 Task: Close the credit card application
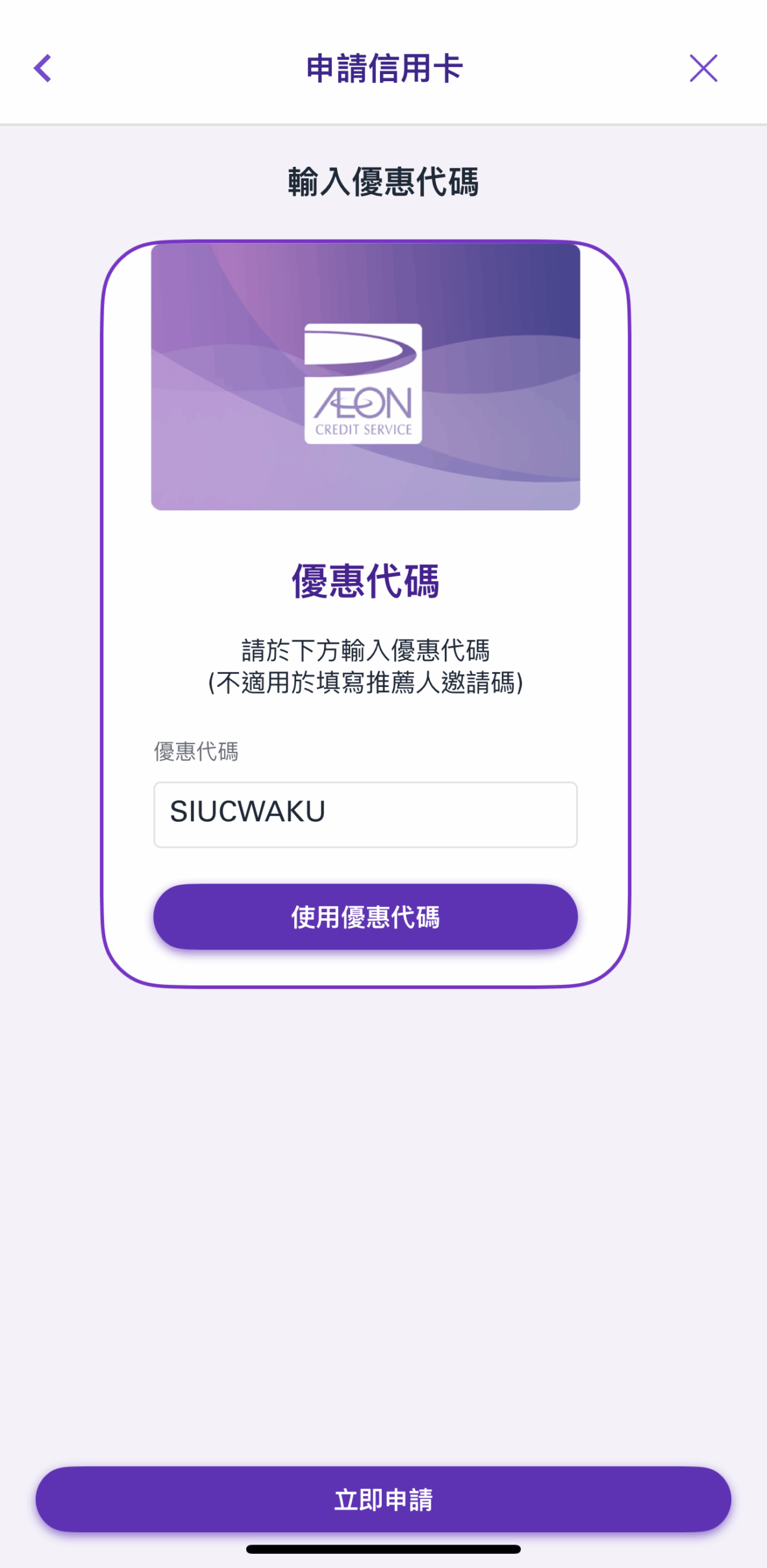pos(703,68)
